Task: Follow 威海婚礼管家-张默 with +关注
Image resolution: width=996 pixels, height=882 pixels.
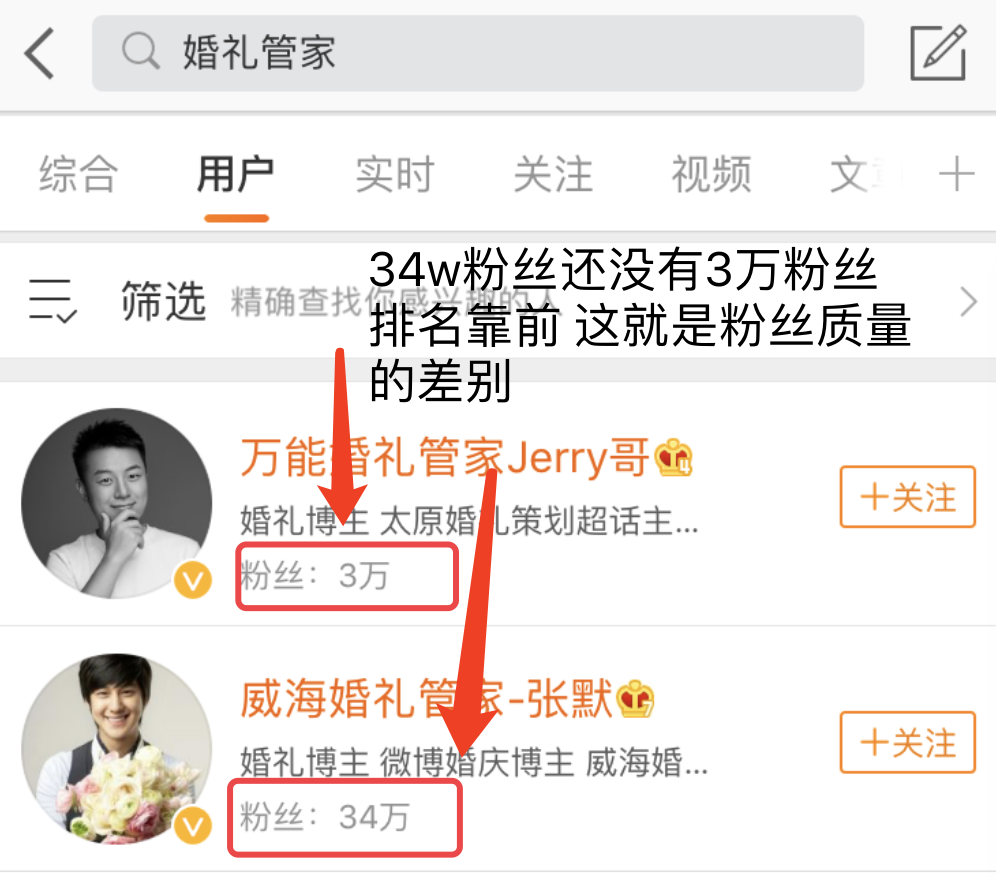Action: [907, 743]
